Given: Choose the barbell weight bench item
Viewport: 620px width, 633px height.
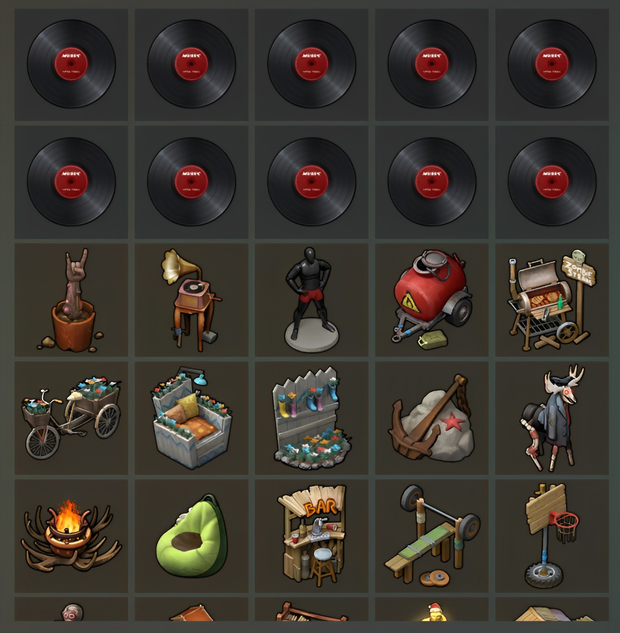Looking at the screenshot, I should (x=431, y=536).
